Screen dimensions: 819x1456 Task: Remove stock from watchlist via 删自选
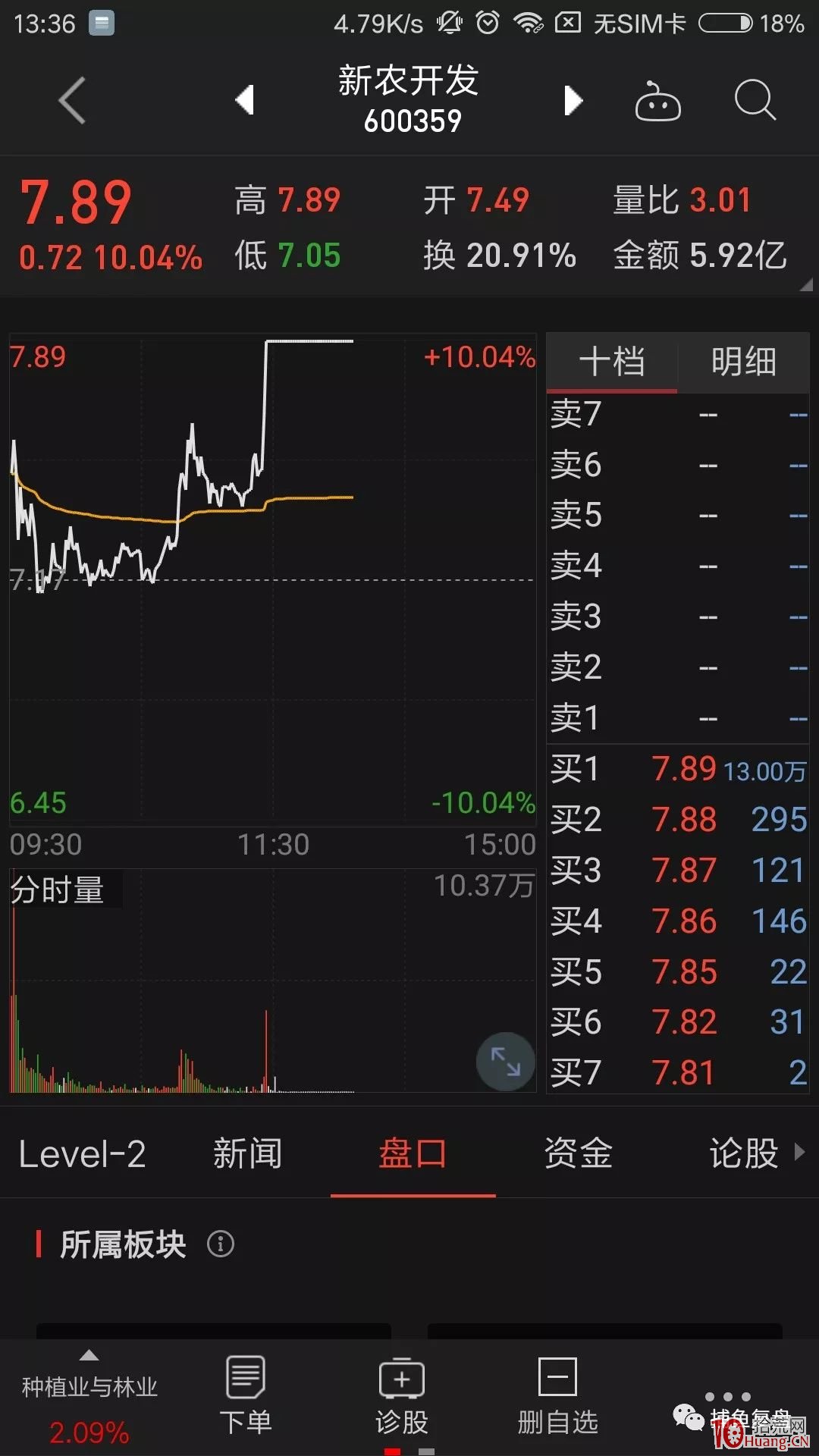558,1397
